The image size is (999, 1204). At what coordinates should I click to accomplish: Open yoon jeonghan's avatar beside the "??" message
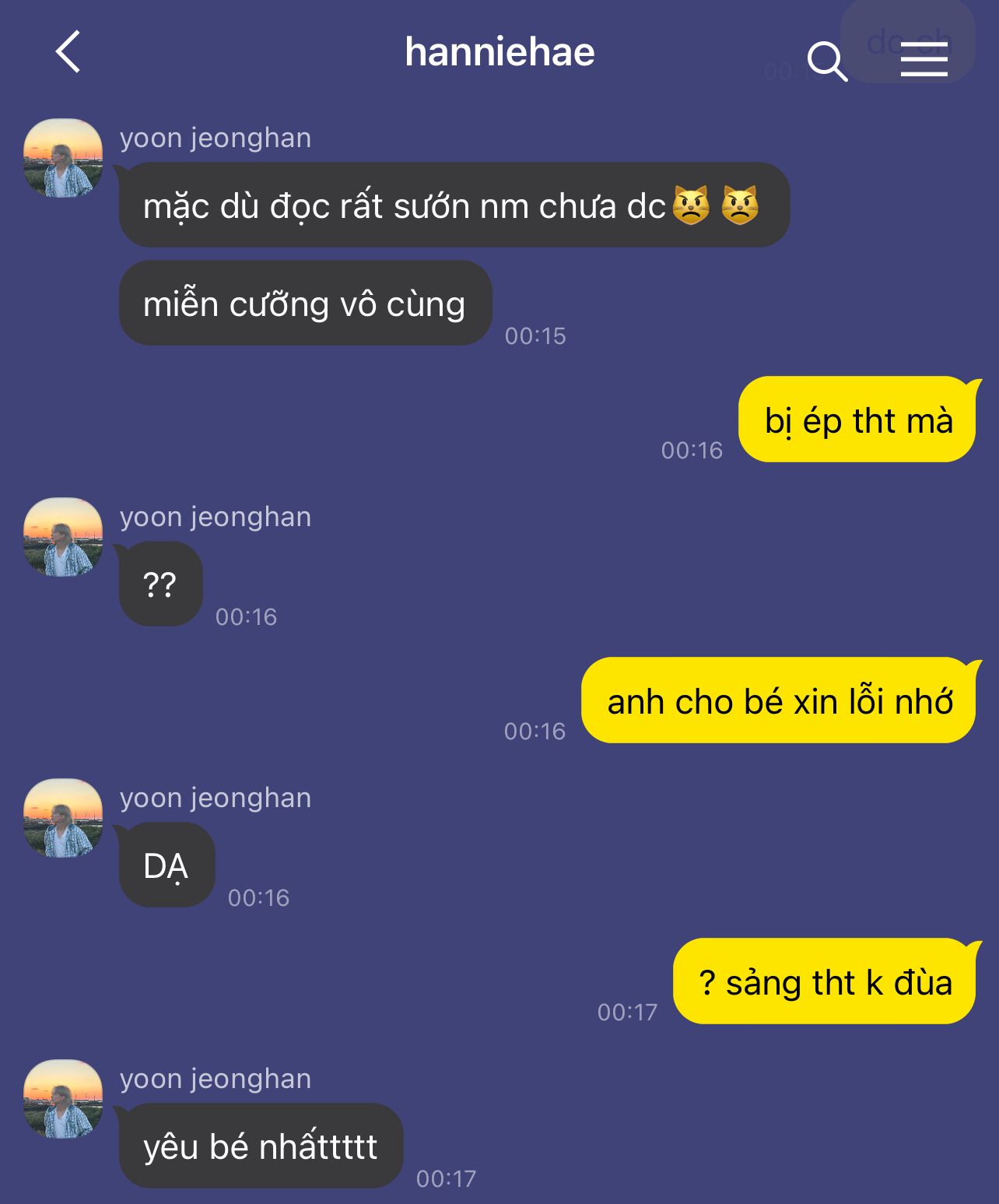click(63, 537)
